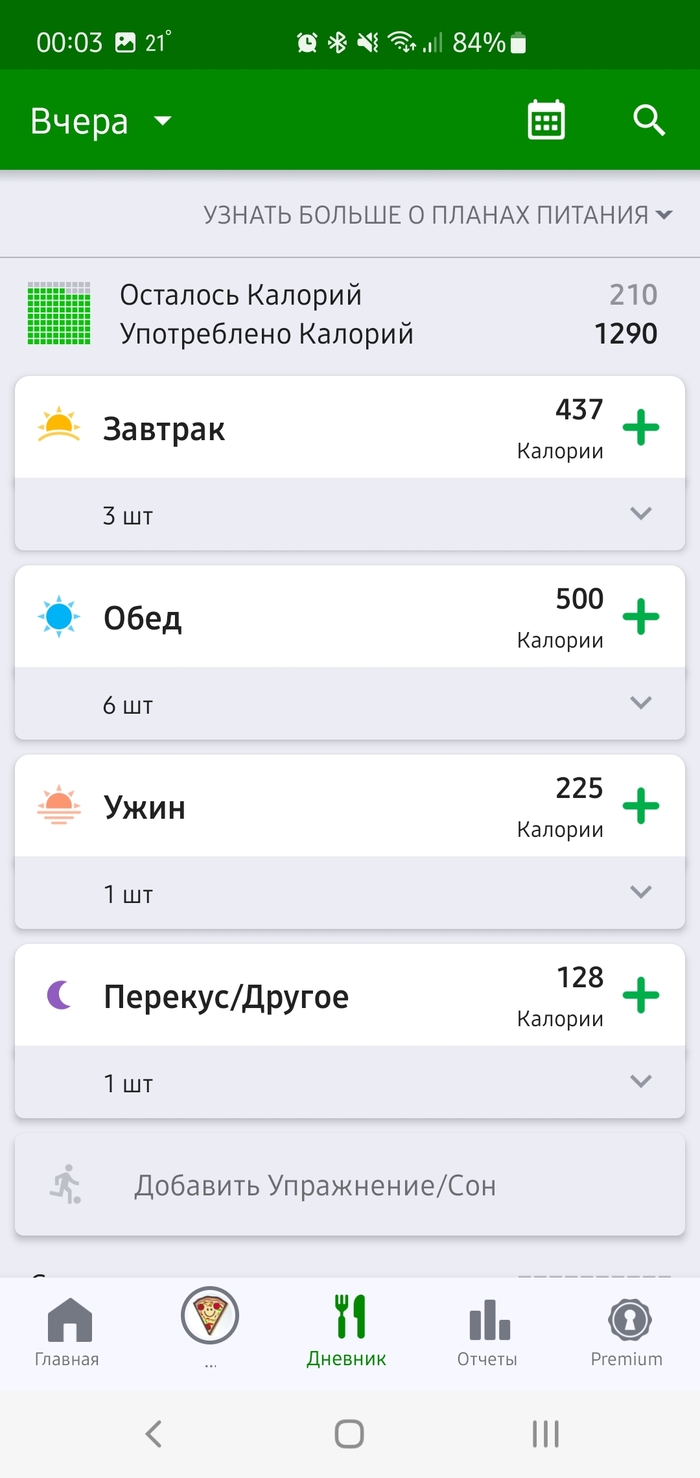Go back with the system back button

(x=153, y=1434)
